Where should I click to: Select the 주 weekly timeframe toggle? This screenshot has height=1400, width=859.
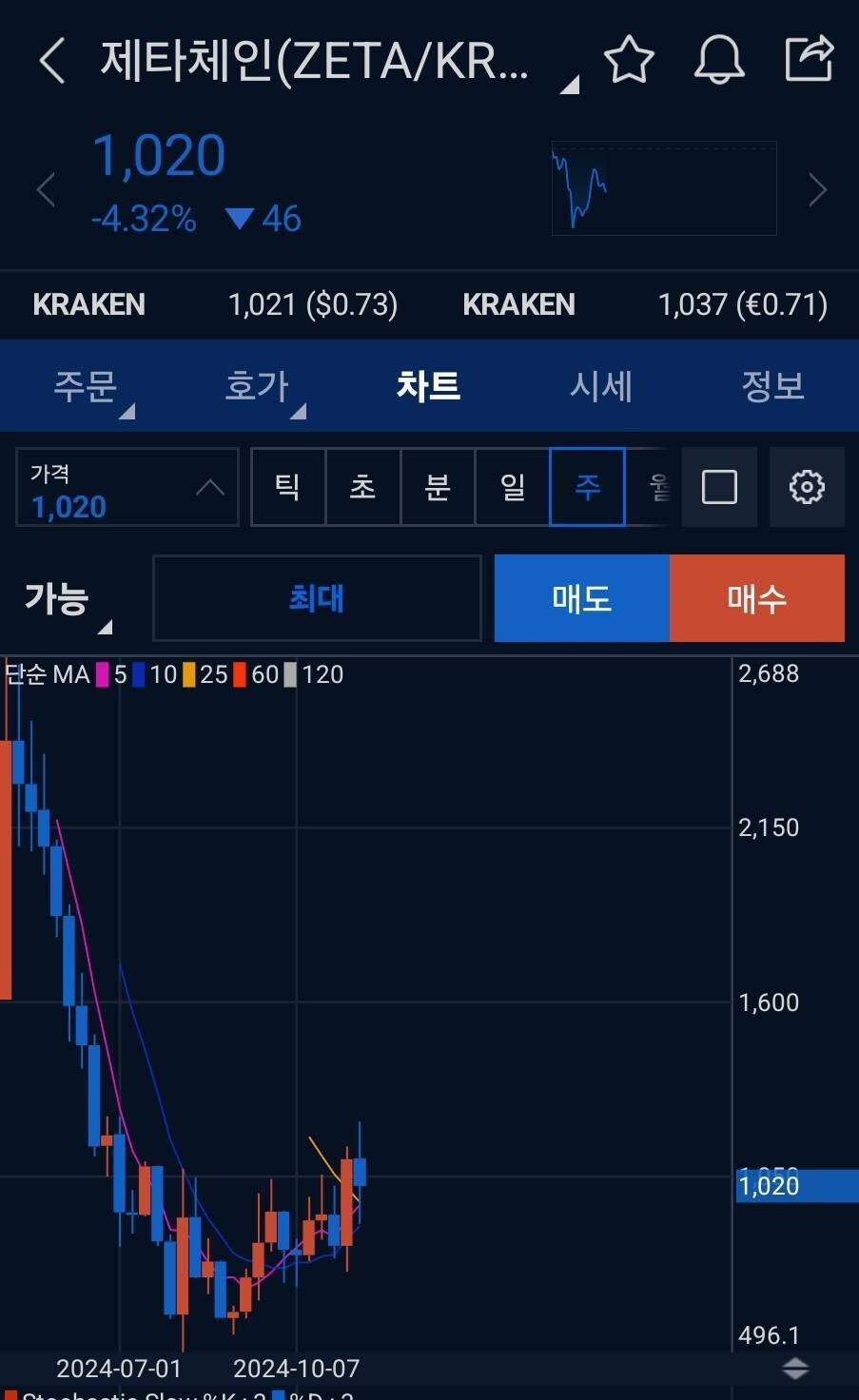[586, 487]
